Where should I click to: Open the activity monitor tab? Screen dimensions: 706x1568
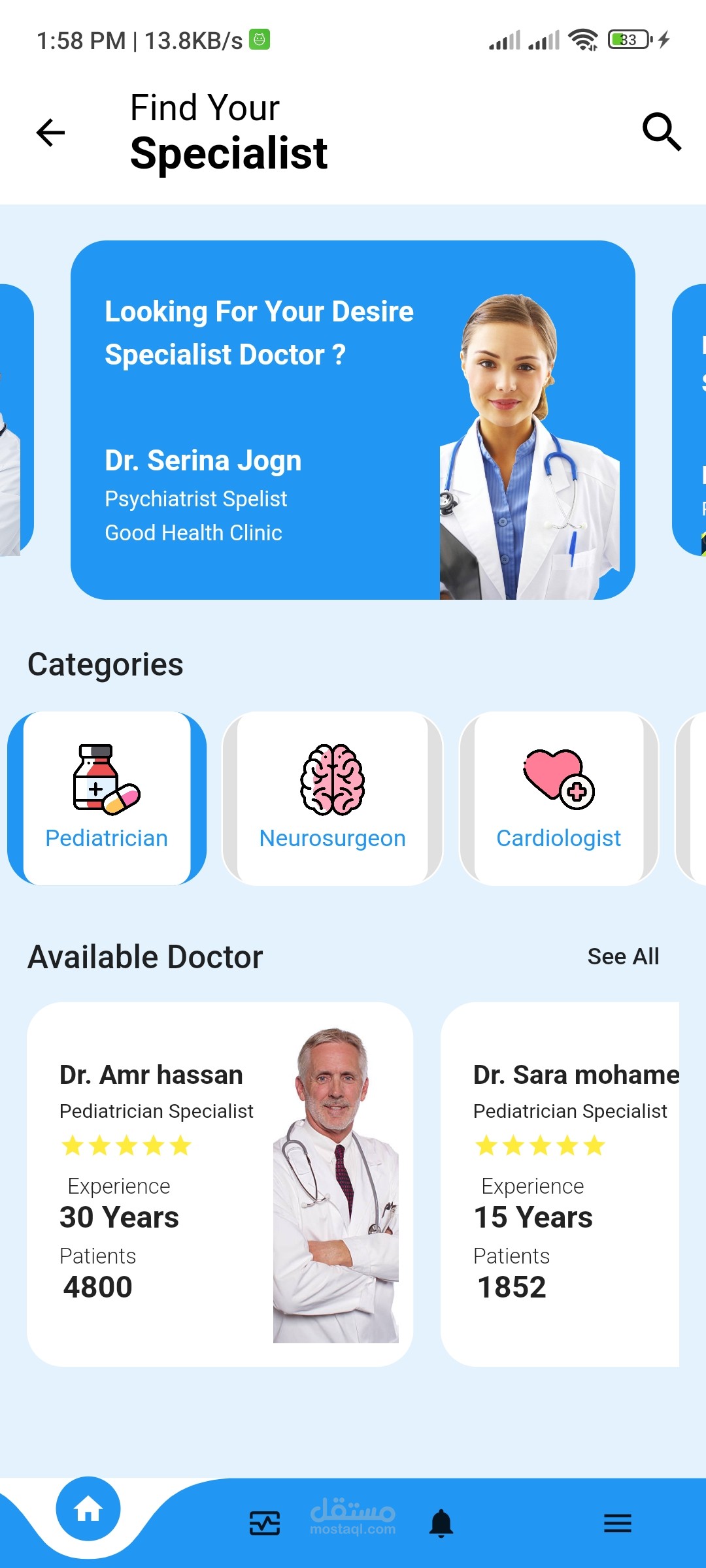pos(265,1524)
